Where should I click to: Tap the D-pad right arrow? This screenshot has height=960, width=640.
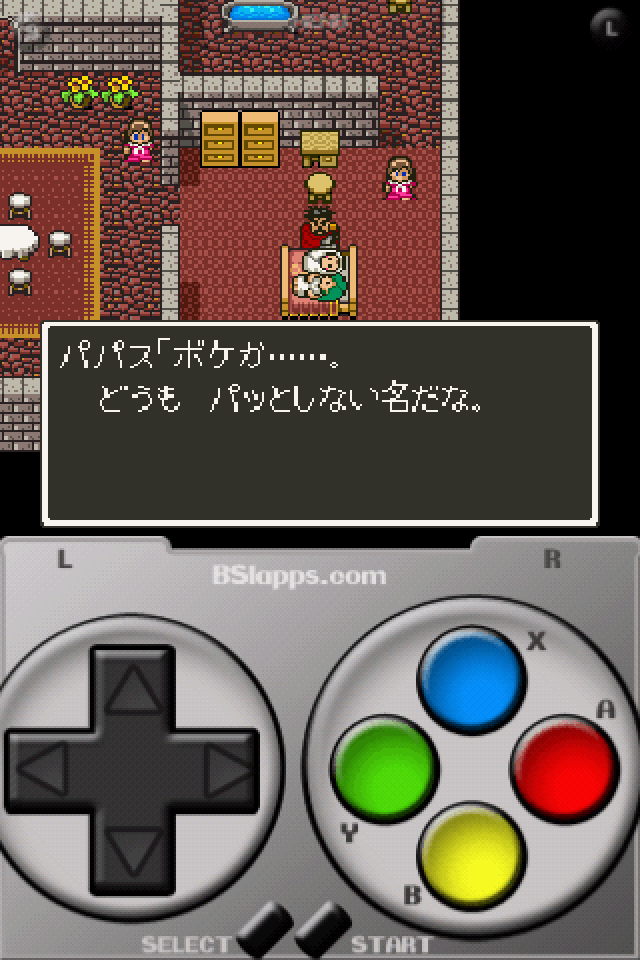pyautogui.click(x=225, y=770)
